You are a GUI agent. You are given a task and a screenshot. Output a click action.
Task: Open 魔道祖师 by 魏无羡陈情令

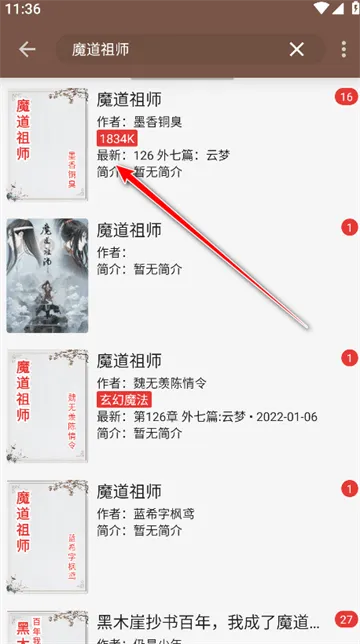tap(180, 406)
